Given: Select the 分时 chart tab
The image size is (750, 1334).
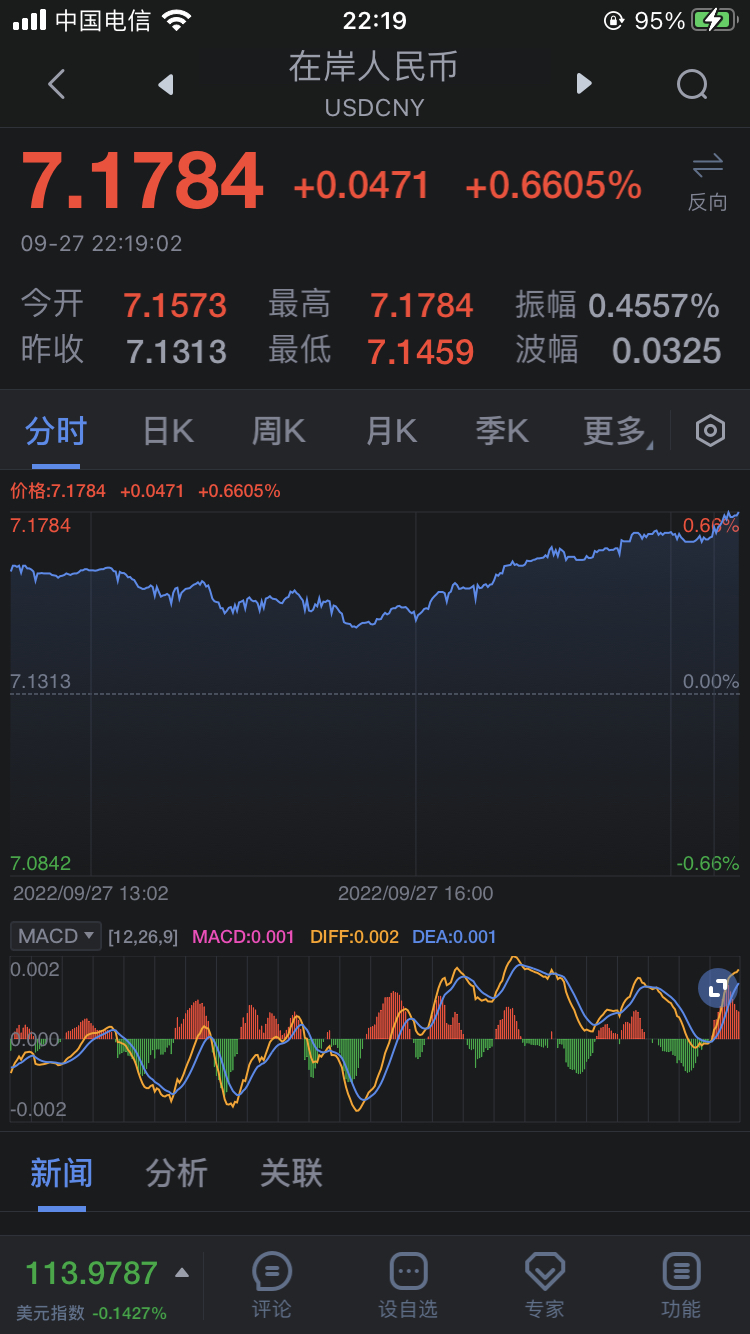Looking at the screenshot, I should tap(56, 431).
